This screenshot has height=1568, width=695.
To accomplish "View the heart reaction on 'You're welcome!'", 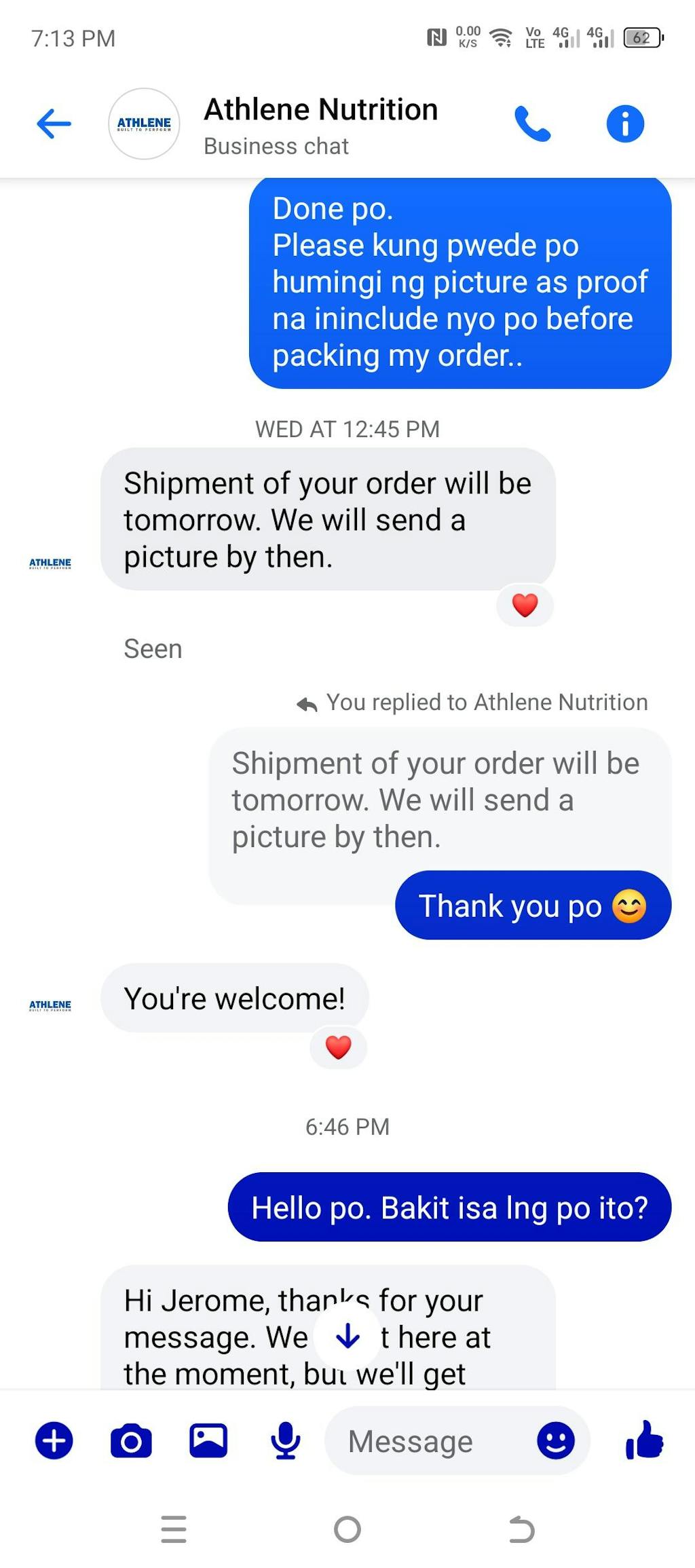I will 338,1047.
